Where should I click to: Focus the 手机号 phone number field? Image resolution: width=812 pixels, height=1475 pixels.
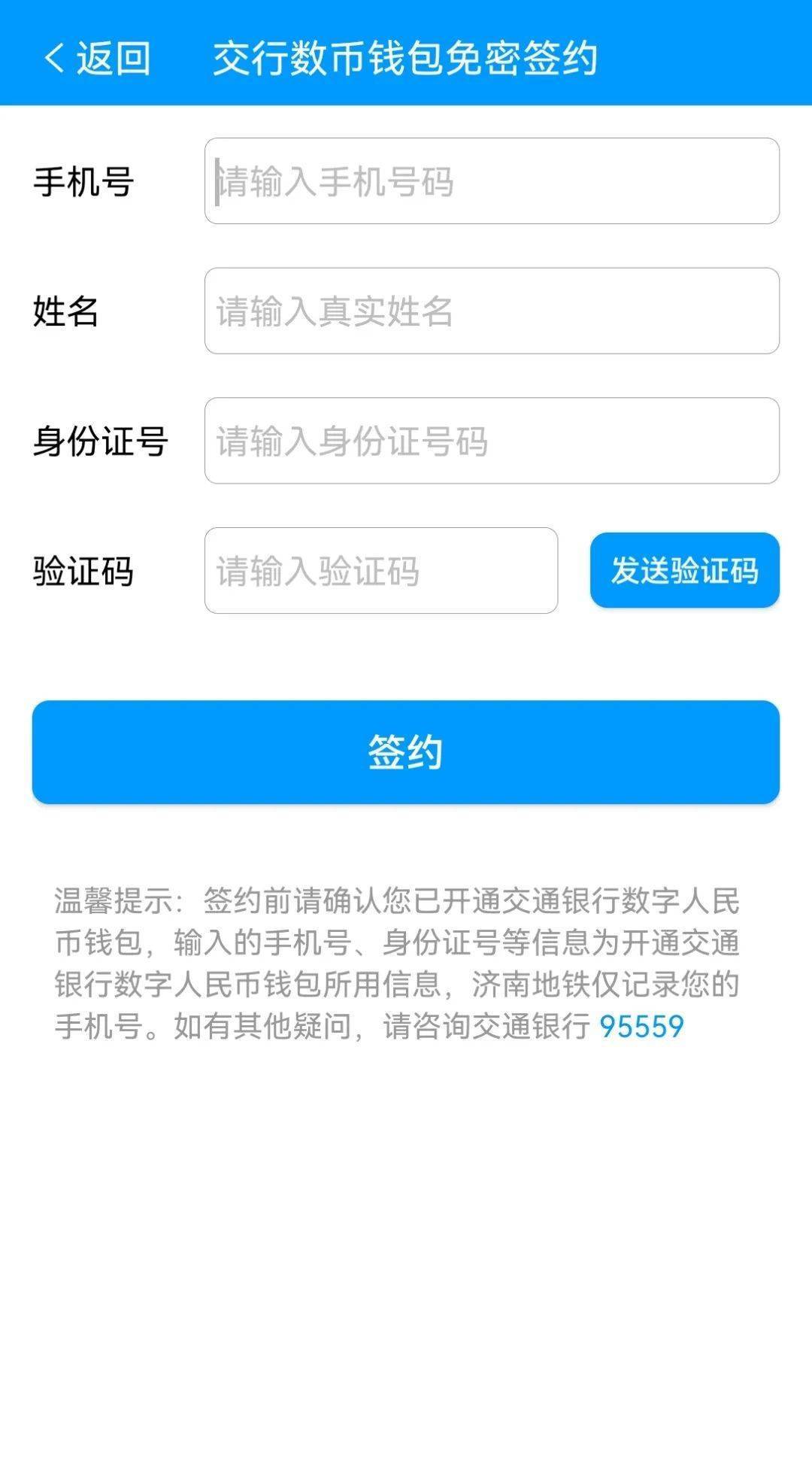(x=492, y=181)
